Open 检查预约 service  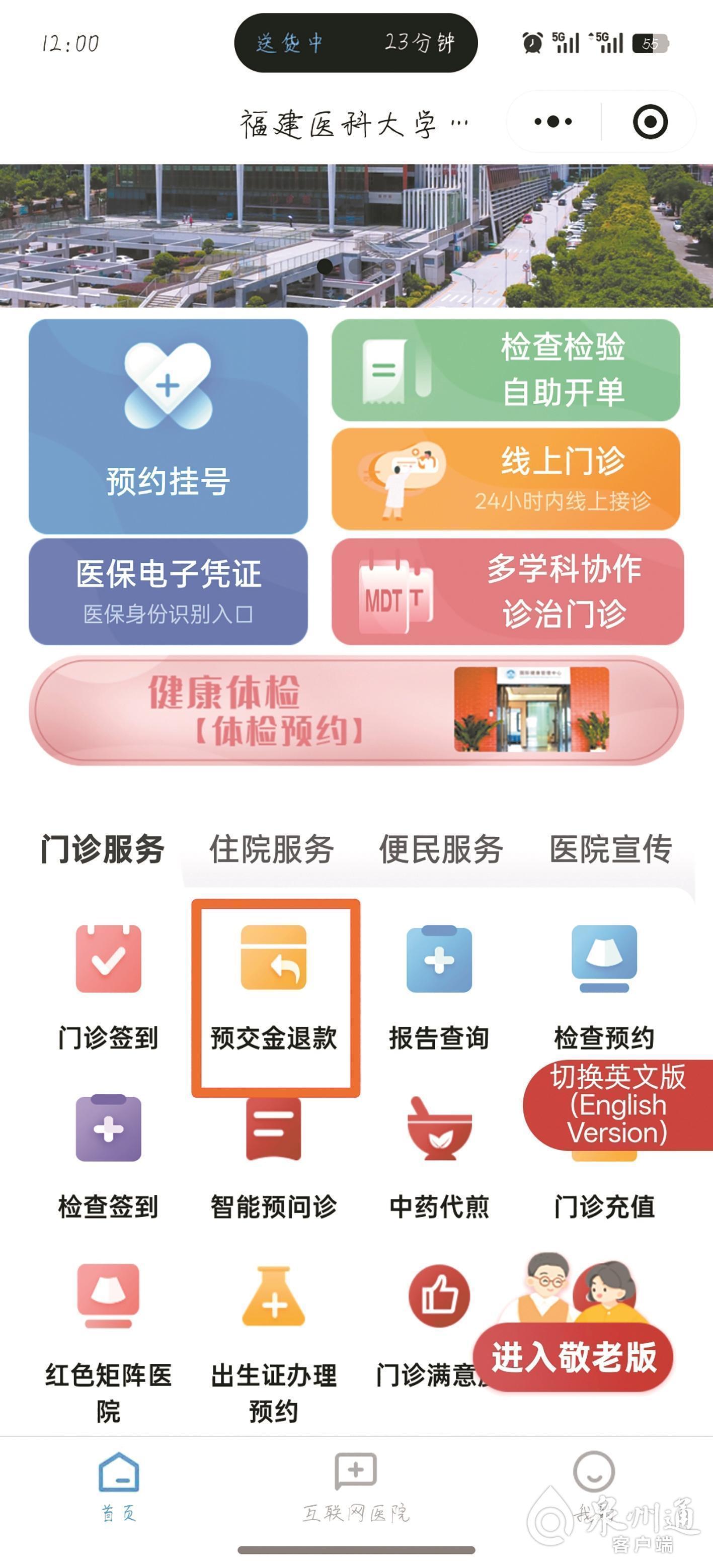[x=604, y=987]
